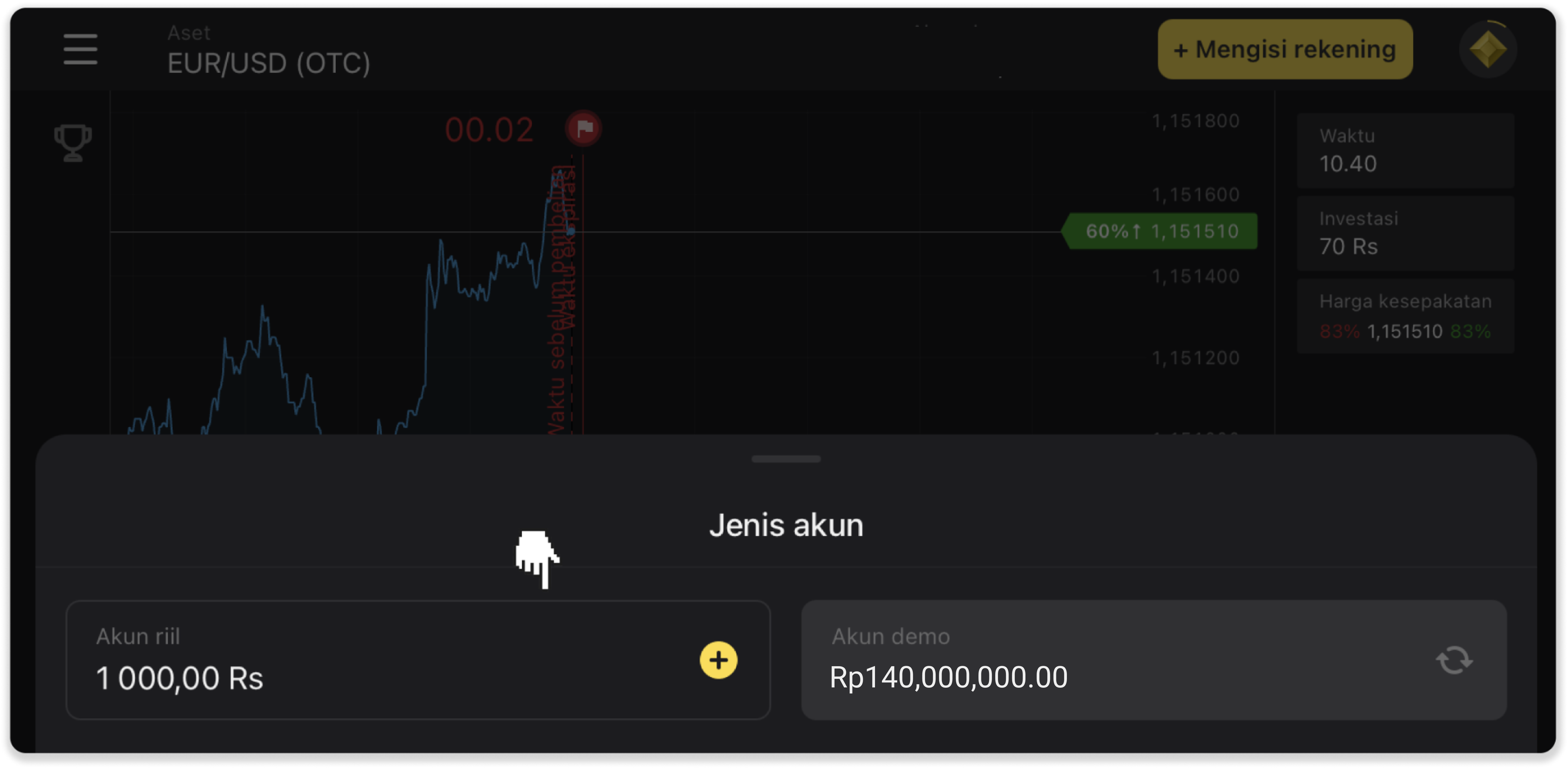Select the Akun riil account card
1568x769 pixels.
point(365,660)
